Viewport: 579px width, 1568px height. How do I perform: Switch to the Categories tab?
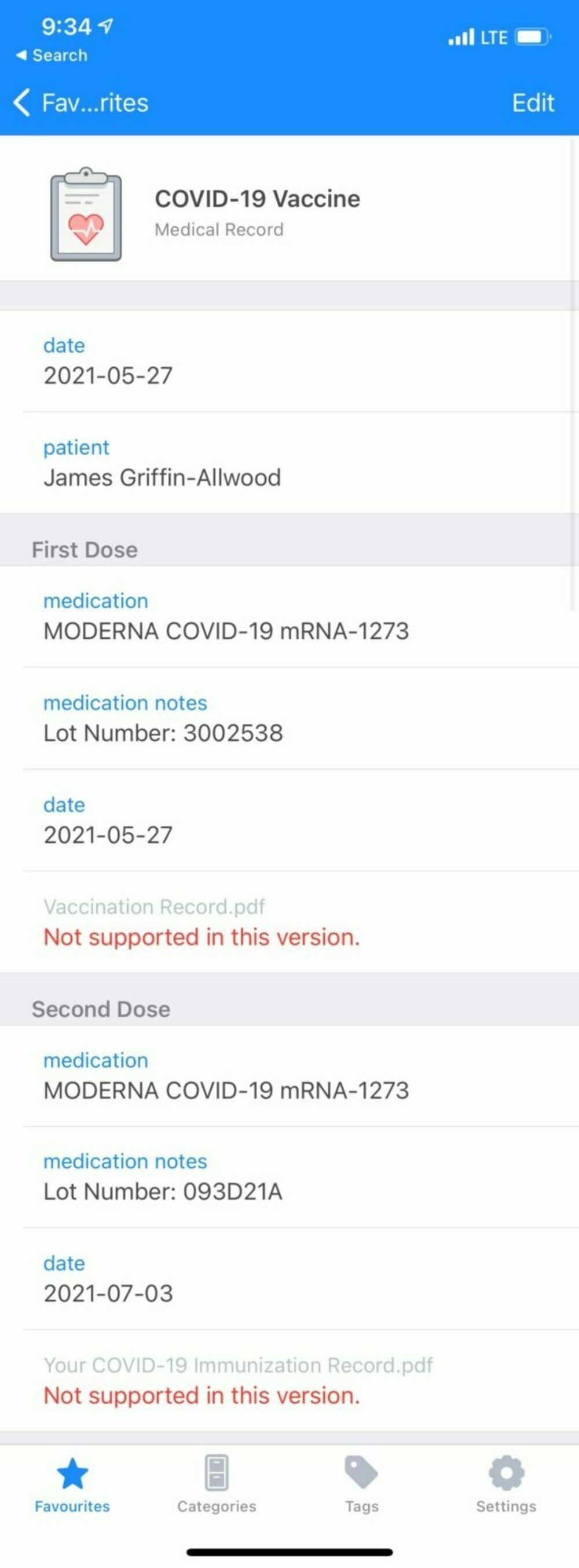[x=217, y=1484]
